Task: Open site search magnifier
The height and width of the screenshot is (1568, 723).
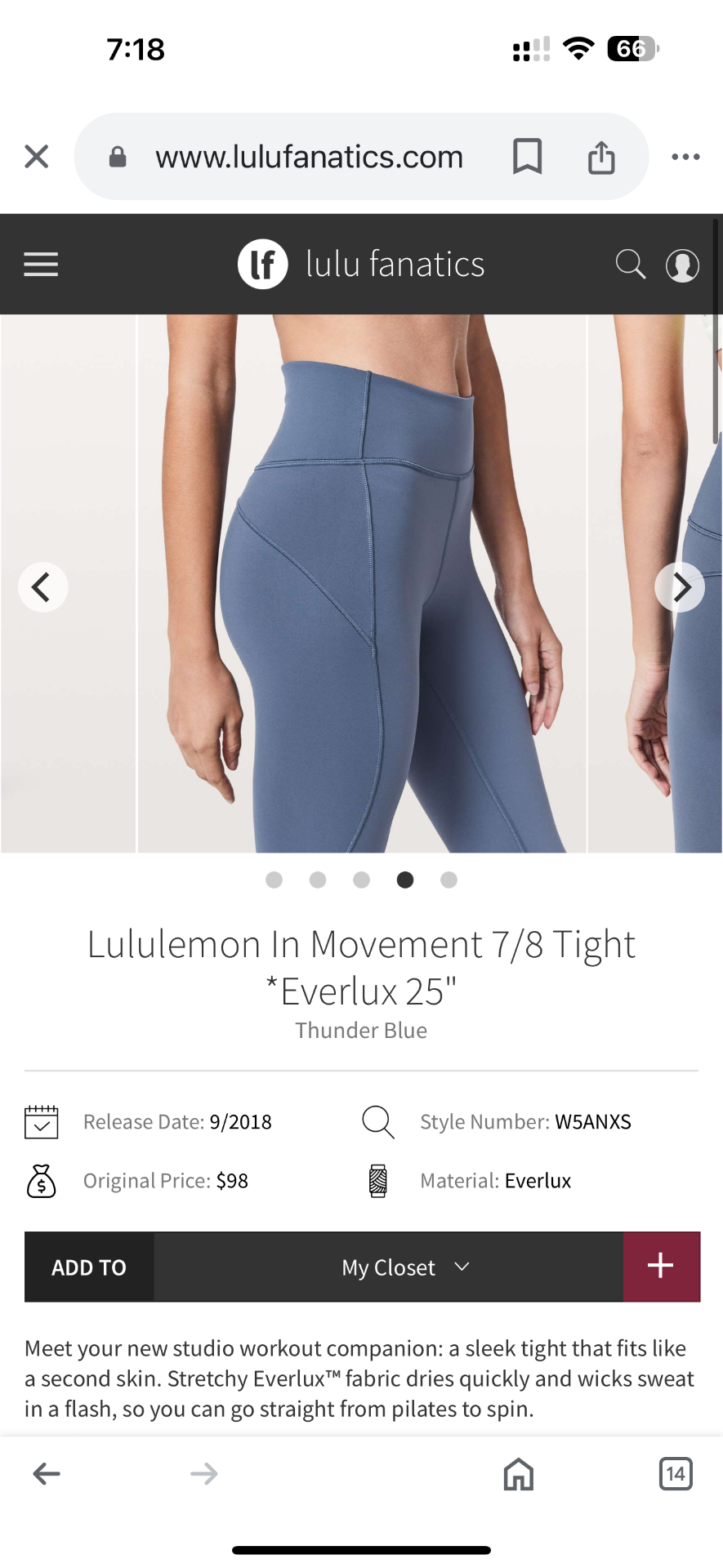Action: [630, 265]
